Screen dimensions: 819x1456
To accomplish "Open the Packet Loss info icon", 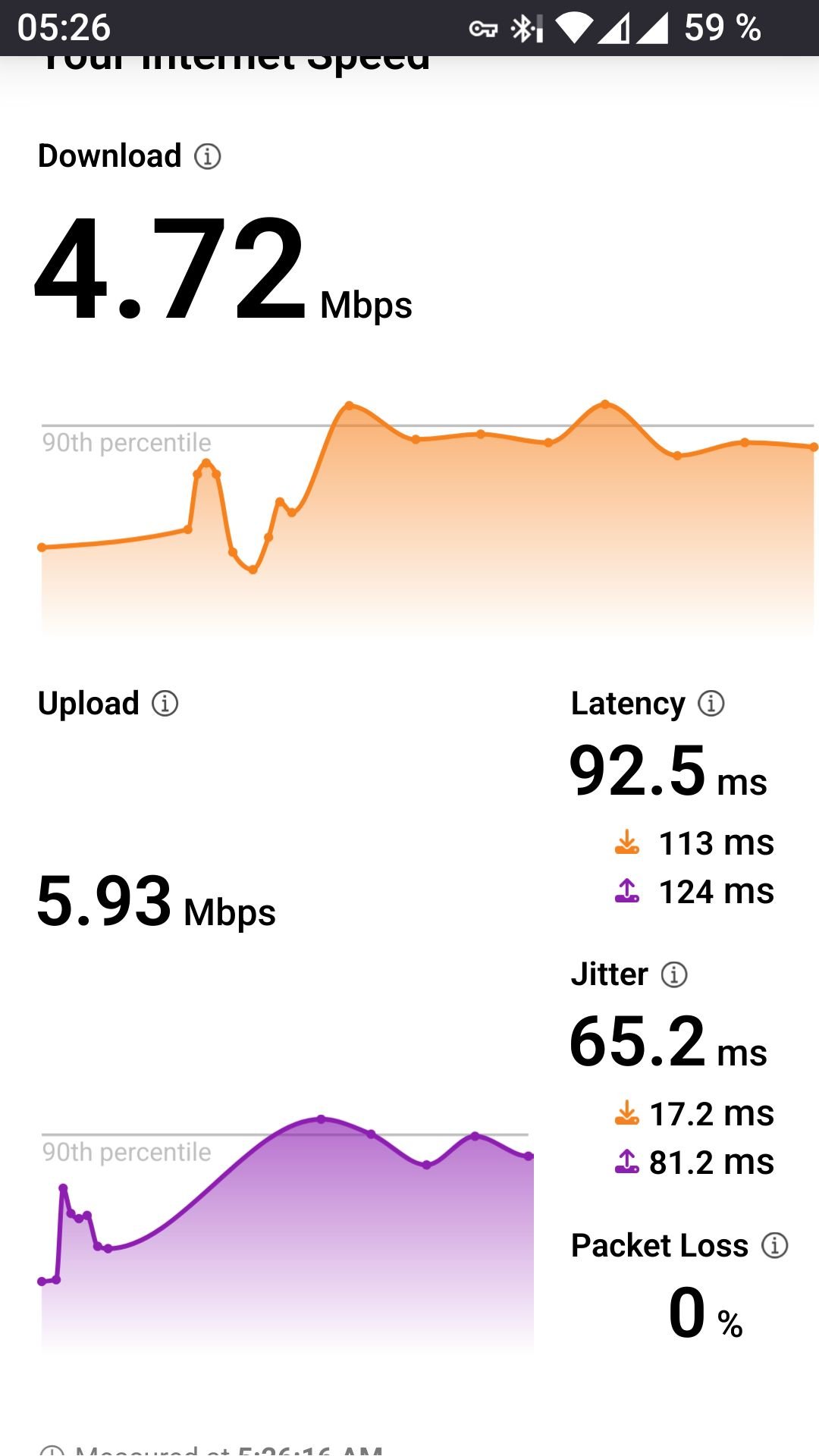I will 775,1245.
